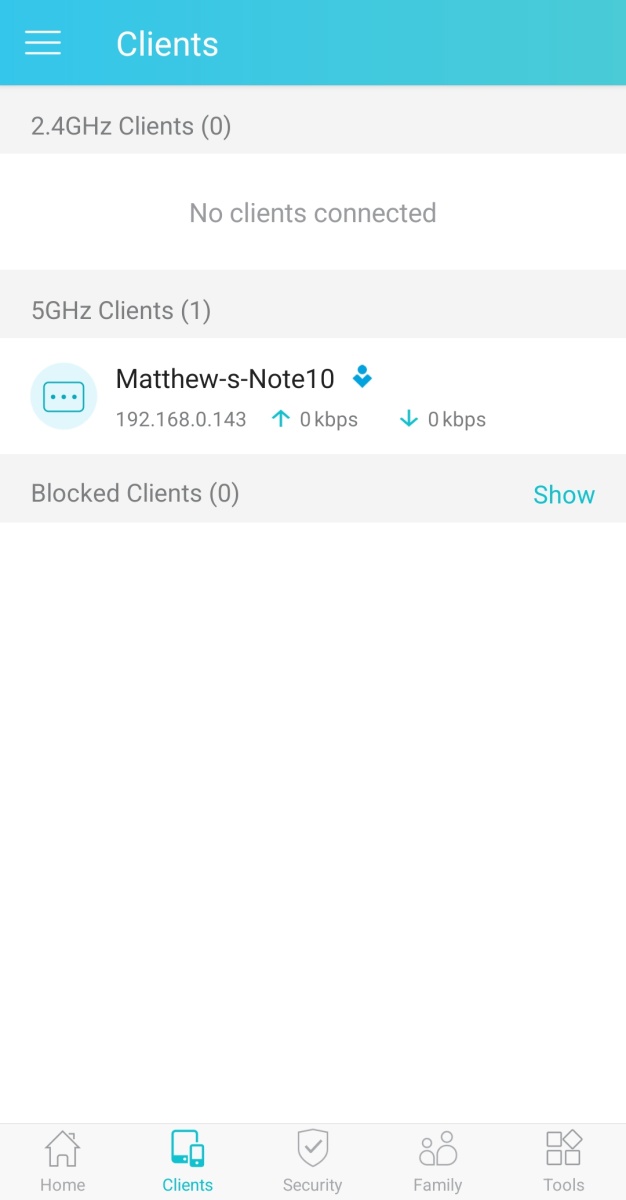Show the blocked clients list
626x1200 pixels.
point(563,494)
